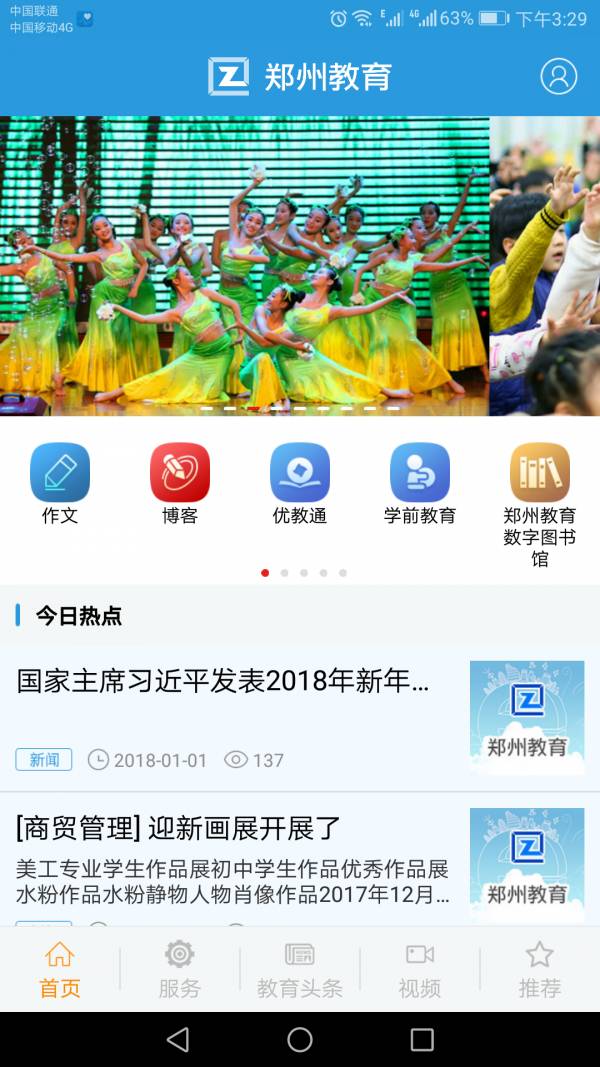Image resolution: width=600 pixels, height=1067 pixels.
Task: Select the 推荐 tab
Action: pos(540,969)
